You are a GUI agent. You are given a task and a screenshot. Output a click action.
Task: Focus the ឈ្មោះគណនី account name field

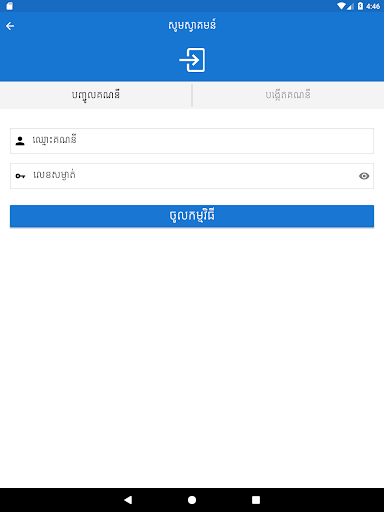pyautogui.click(x=192, y=141)
